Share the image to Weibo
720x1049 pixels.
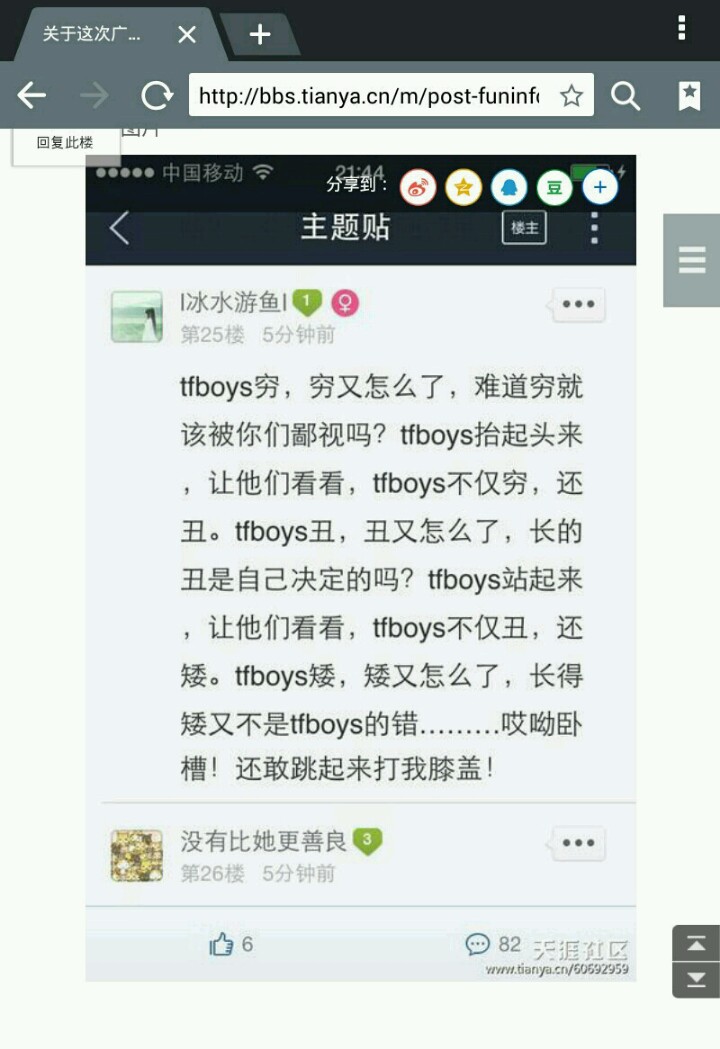[x=418, y=187]
